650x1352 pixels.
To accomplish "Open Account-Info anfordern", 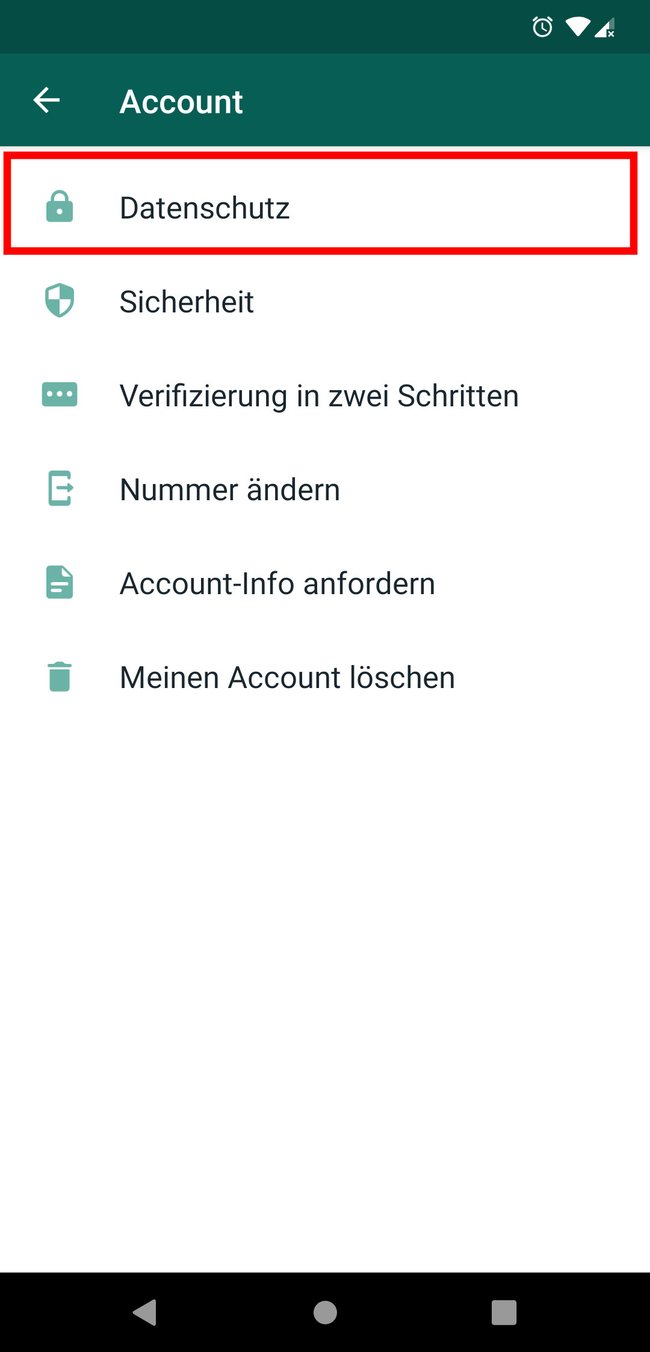I will point(325,583).
